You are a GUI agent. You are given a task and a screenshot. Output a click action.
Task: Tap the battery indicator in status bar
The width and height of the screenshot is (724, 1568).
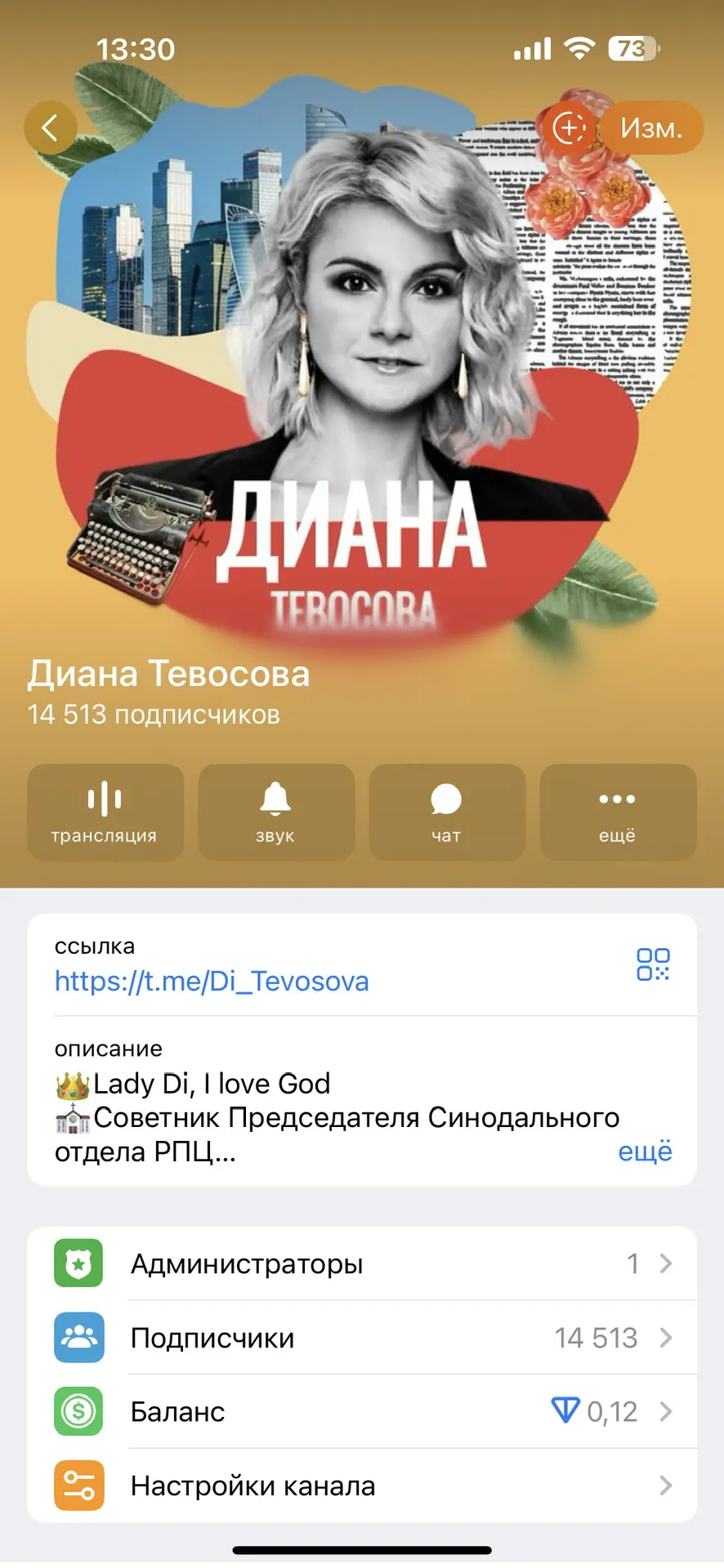click(630, 48)
